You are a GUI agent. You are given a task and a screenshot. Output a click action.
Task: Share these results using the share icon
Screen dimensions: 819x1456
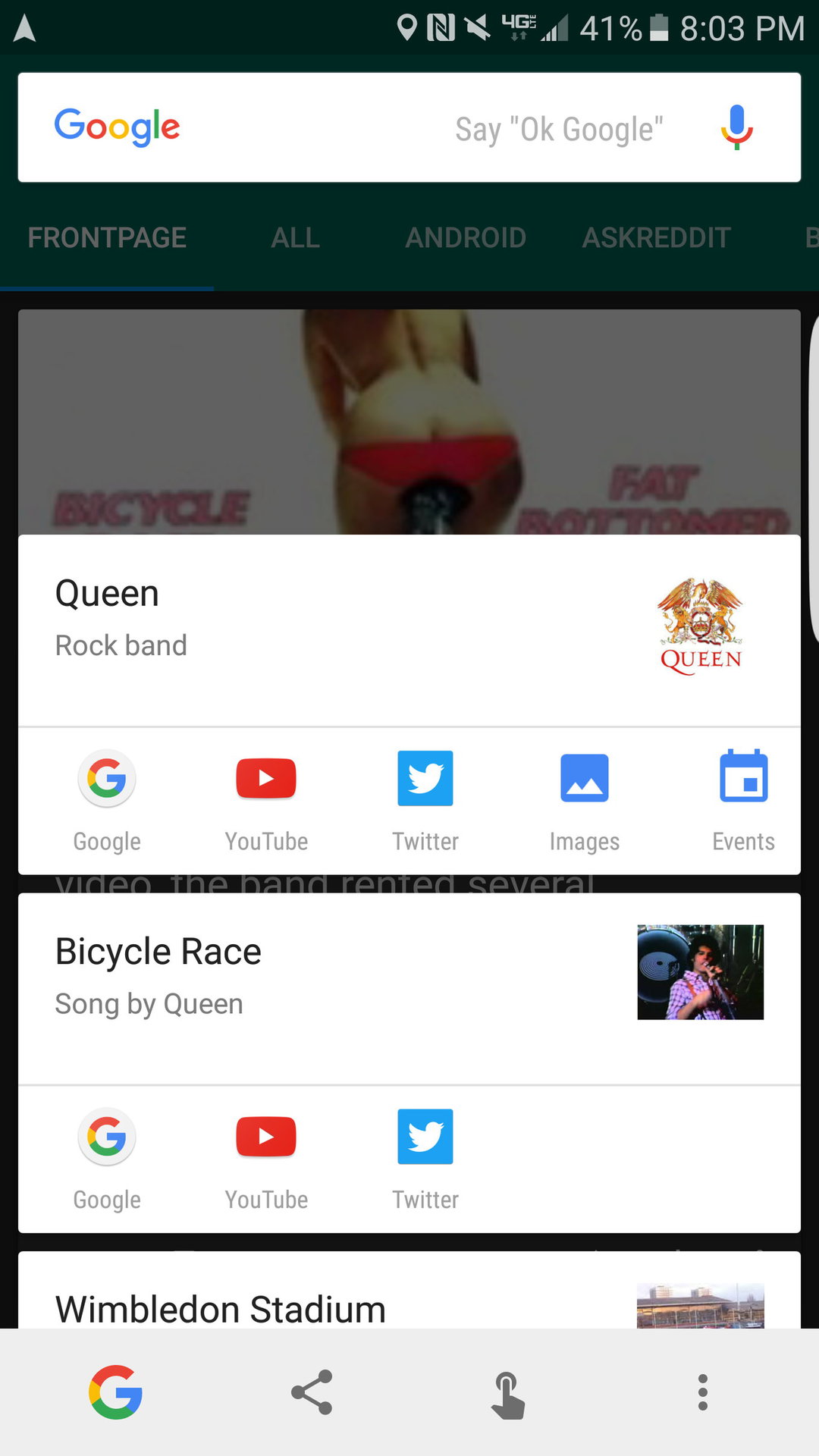(312, 1392)
